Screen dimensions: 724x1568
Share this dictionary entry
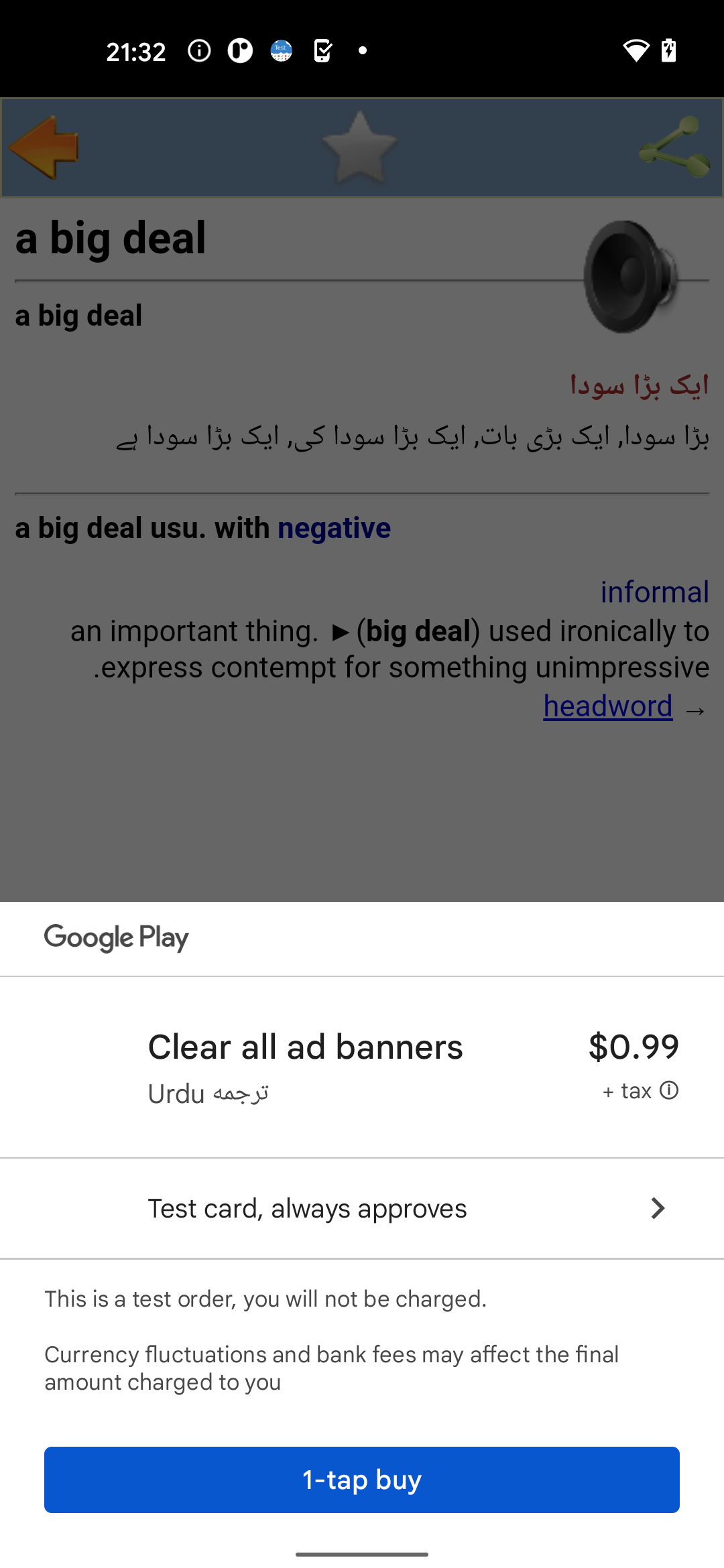(x=674, y=147)
